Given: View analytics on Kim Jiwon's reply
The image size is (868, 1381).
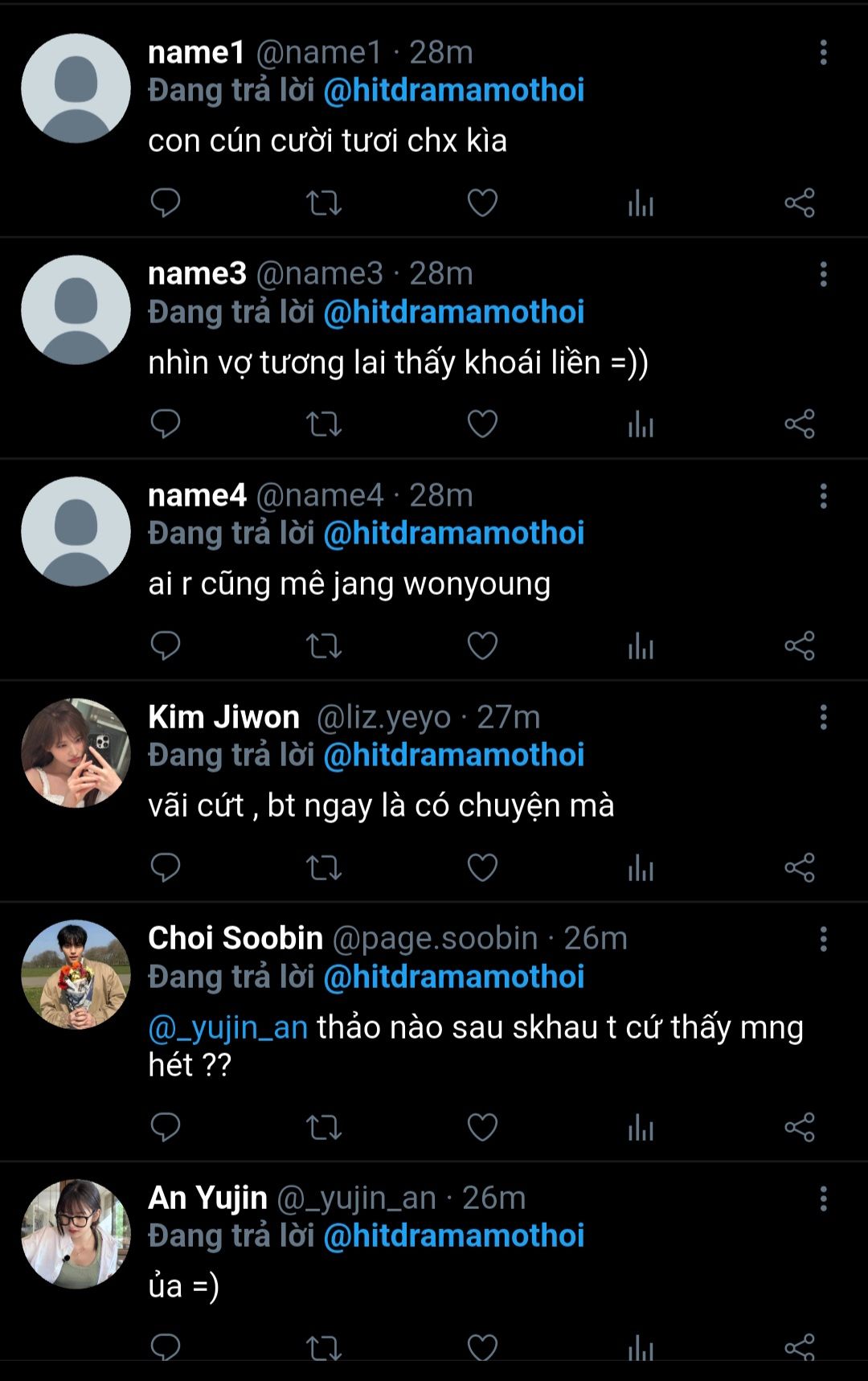Looking at the screenshot, I should coord(641,867).
